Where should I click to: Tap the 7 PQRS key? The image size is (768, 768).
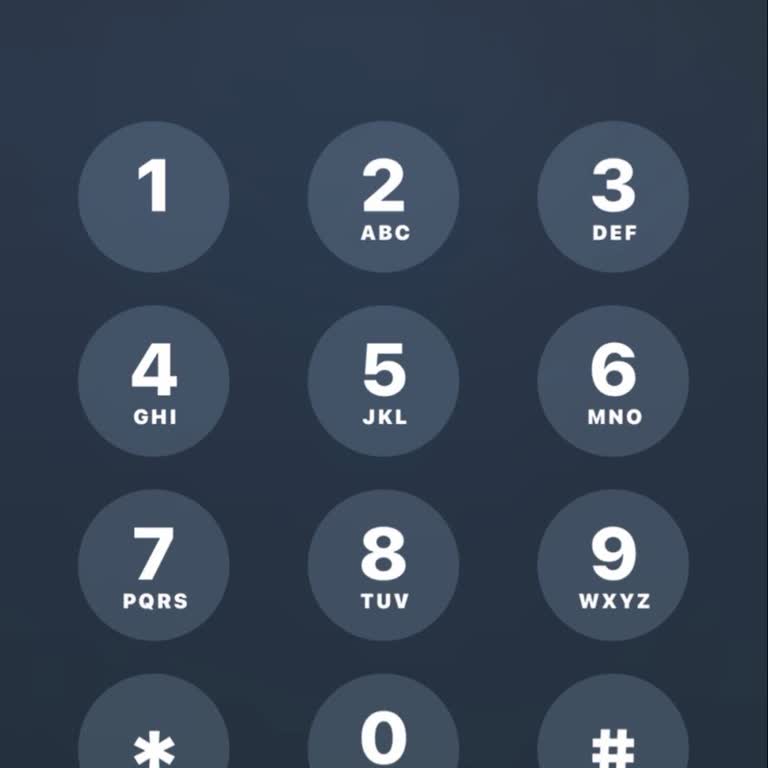(x=154, y=565)
